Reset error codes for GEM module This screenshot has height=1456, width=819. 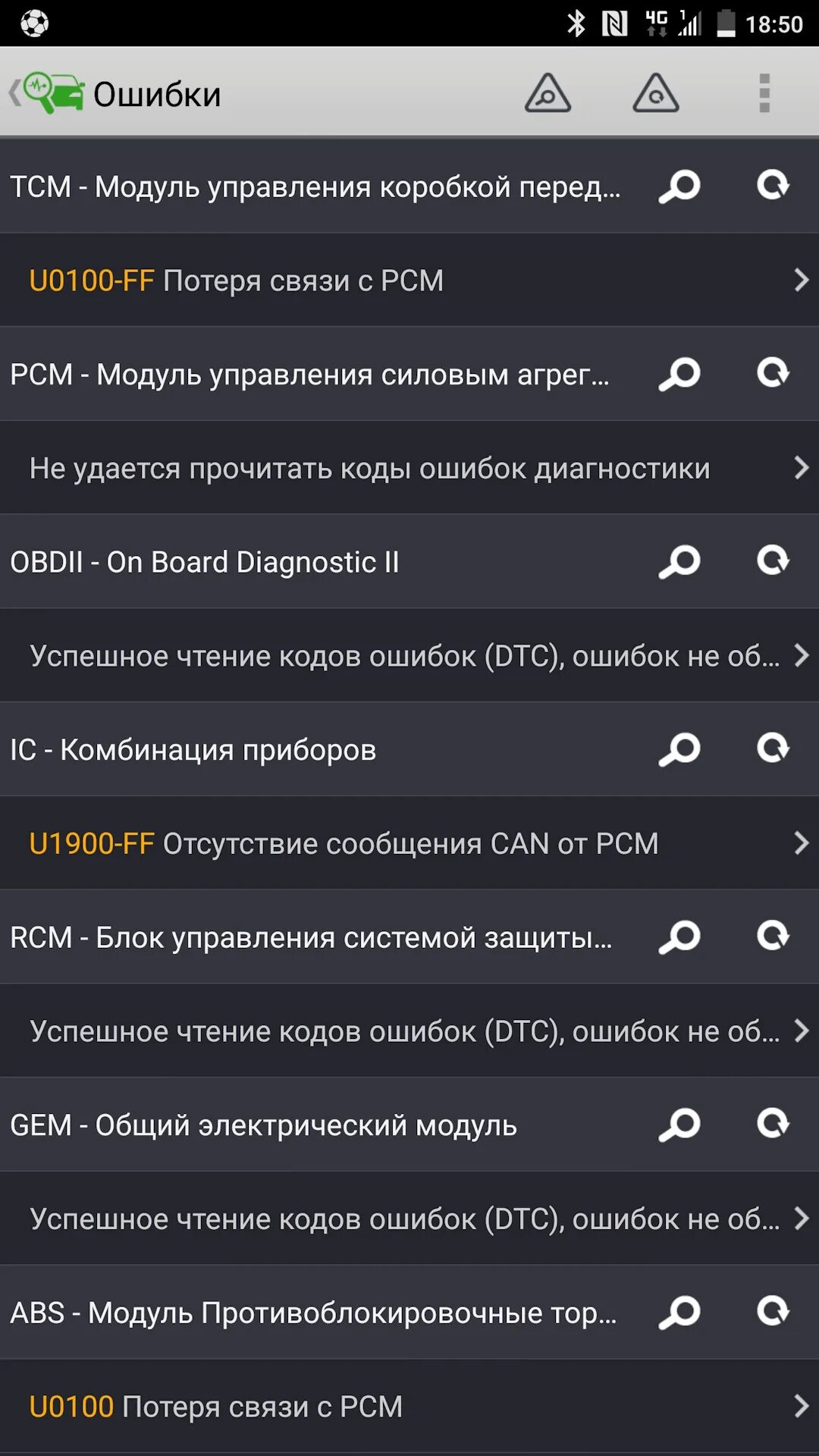coord(773,1125)
